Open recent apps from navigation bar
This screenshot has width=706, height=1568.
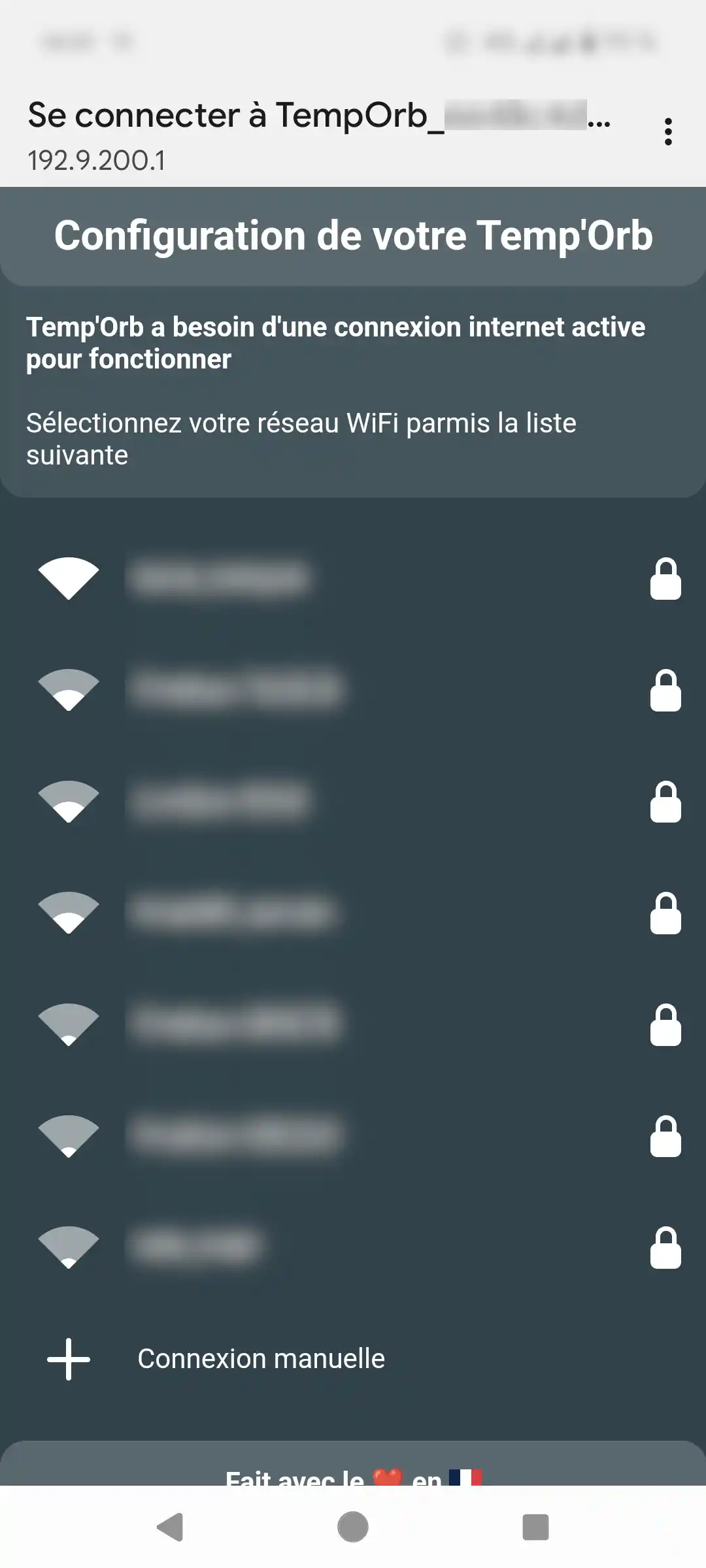[535, 1527]
